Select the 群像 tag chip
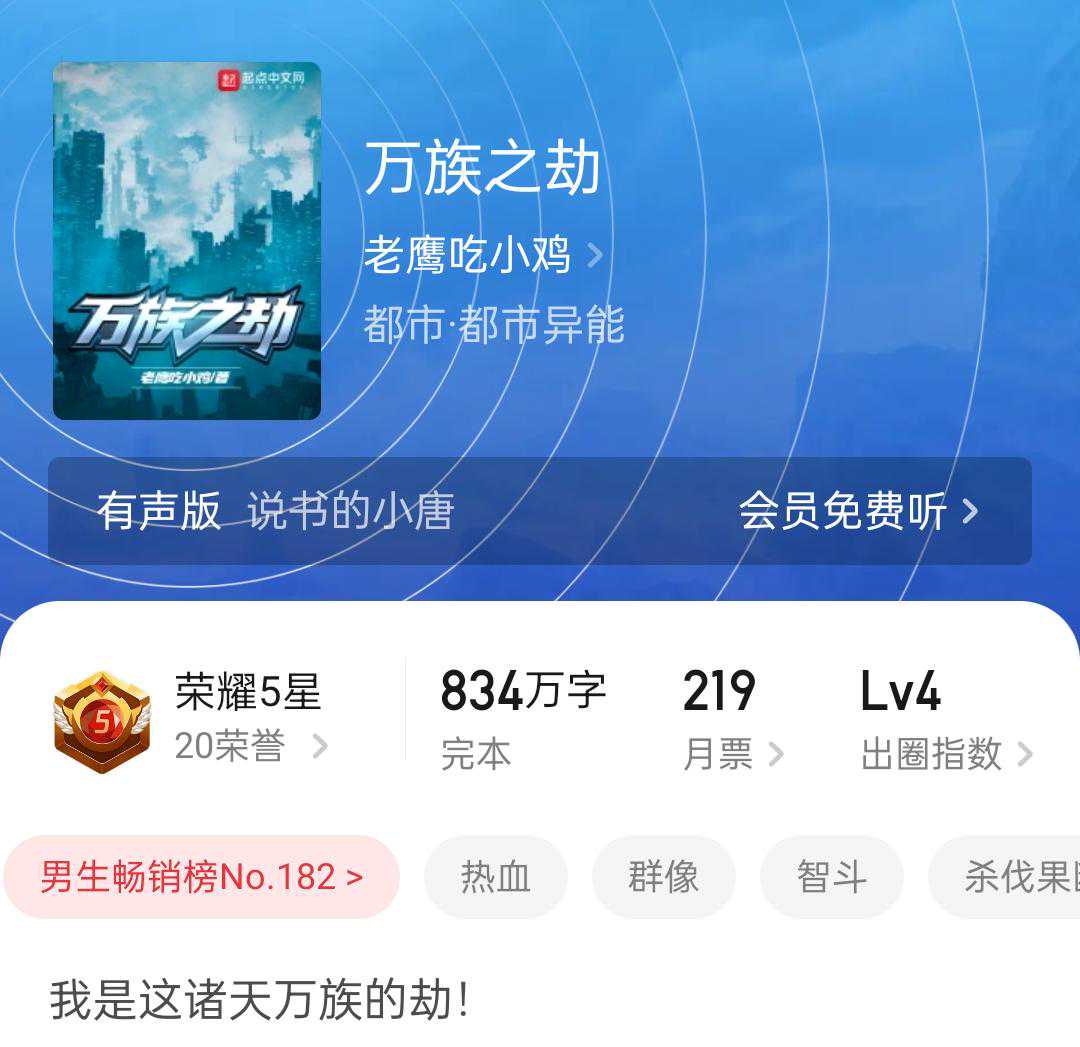Screen dimensions: 1080x1047 click(x=664, y=877)
